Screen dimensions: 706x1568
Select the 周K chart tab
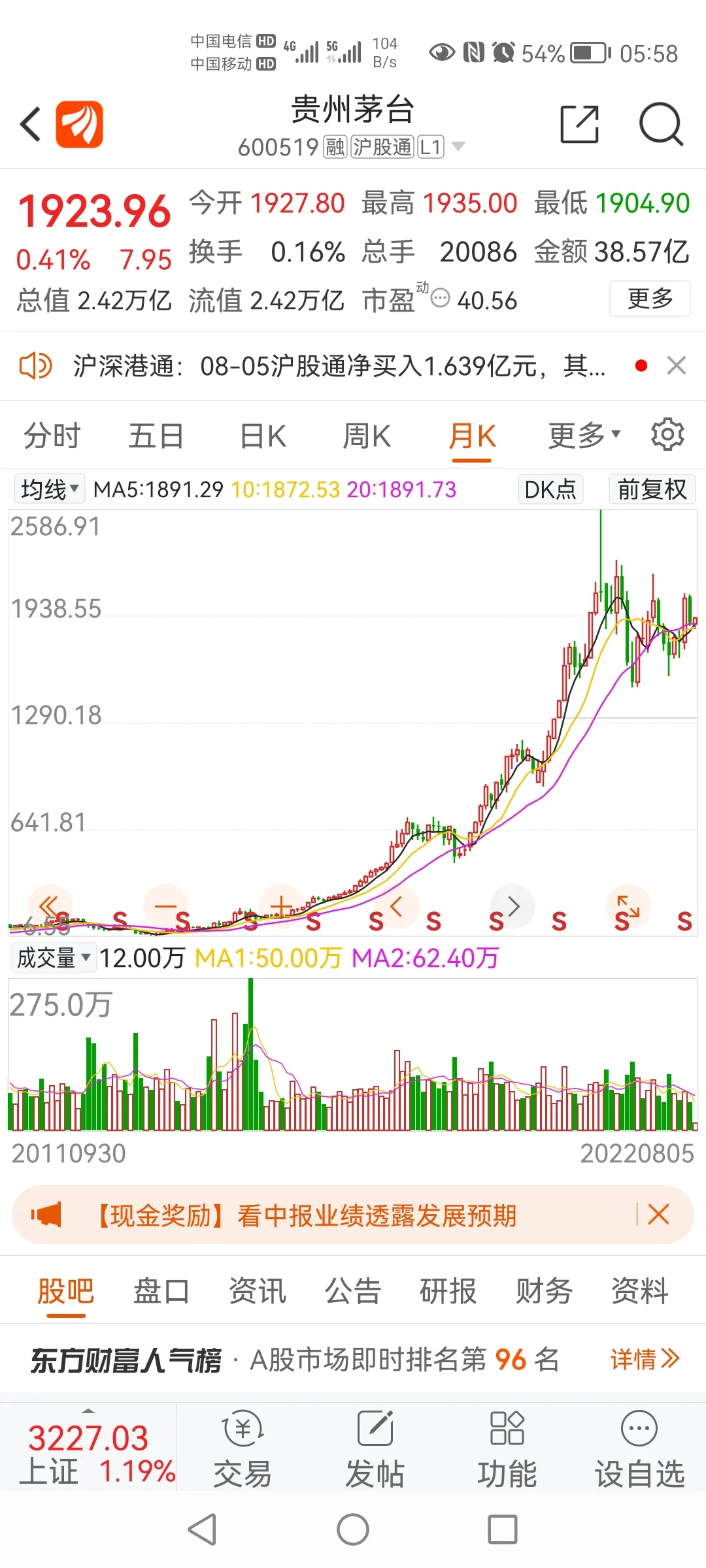coord(367,436)
